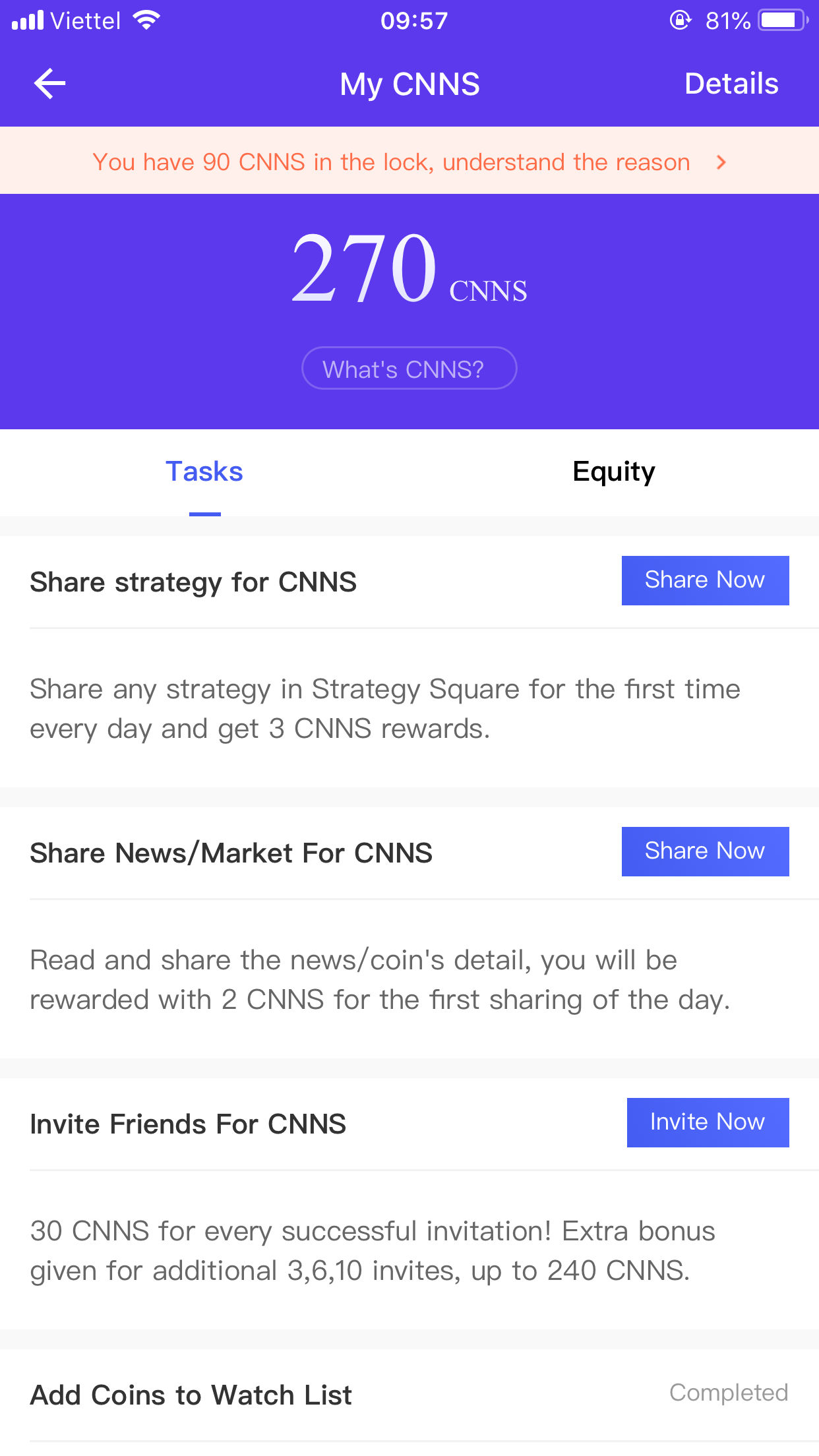Open Details in the top bar
The width and height of the screenshot is (819, 1456).
point(731,84)
